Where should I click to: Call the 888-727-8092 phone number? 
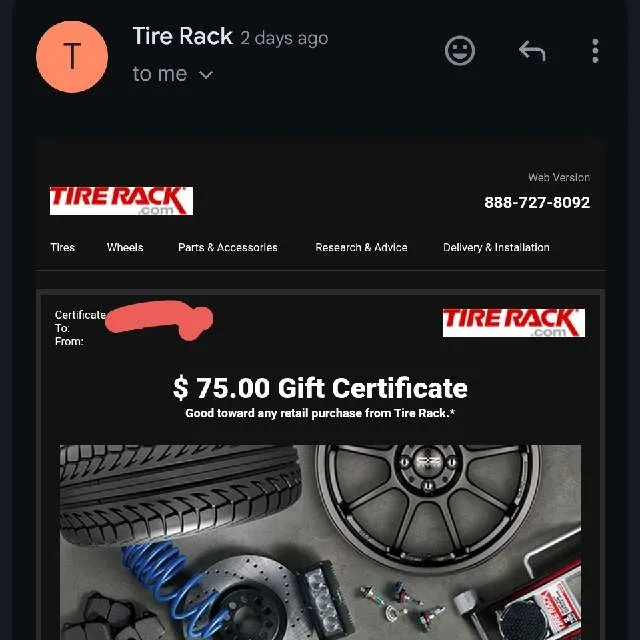point(537,202)
